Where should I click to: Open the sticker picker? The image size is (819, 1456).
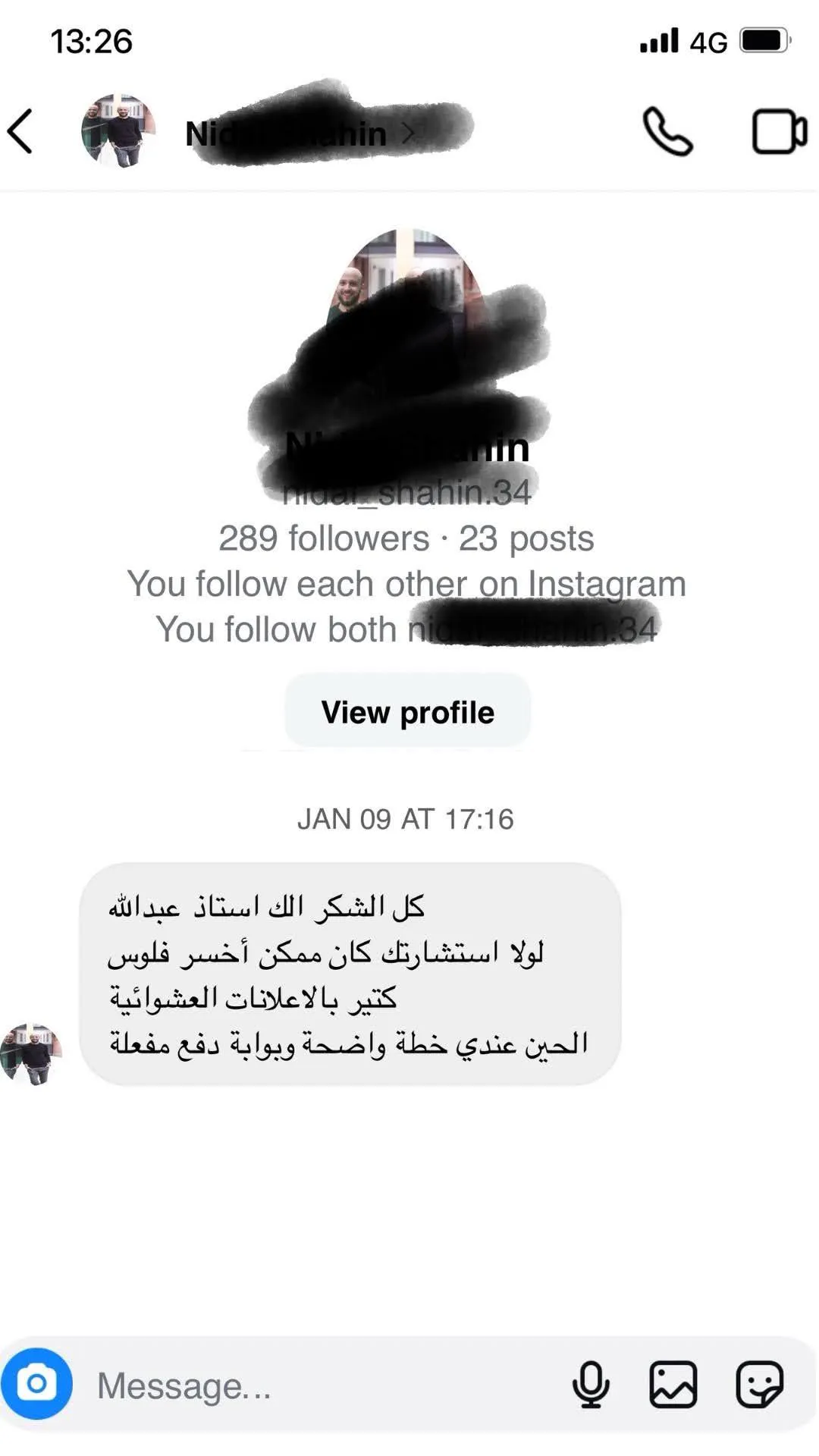coord(759,1385)
